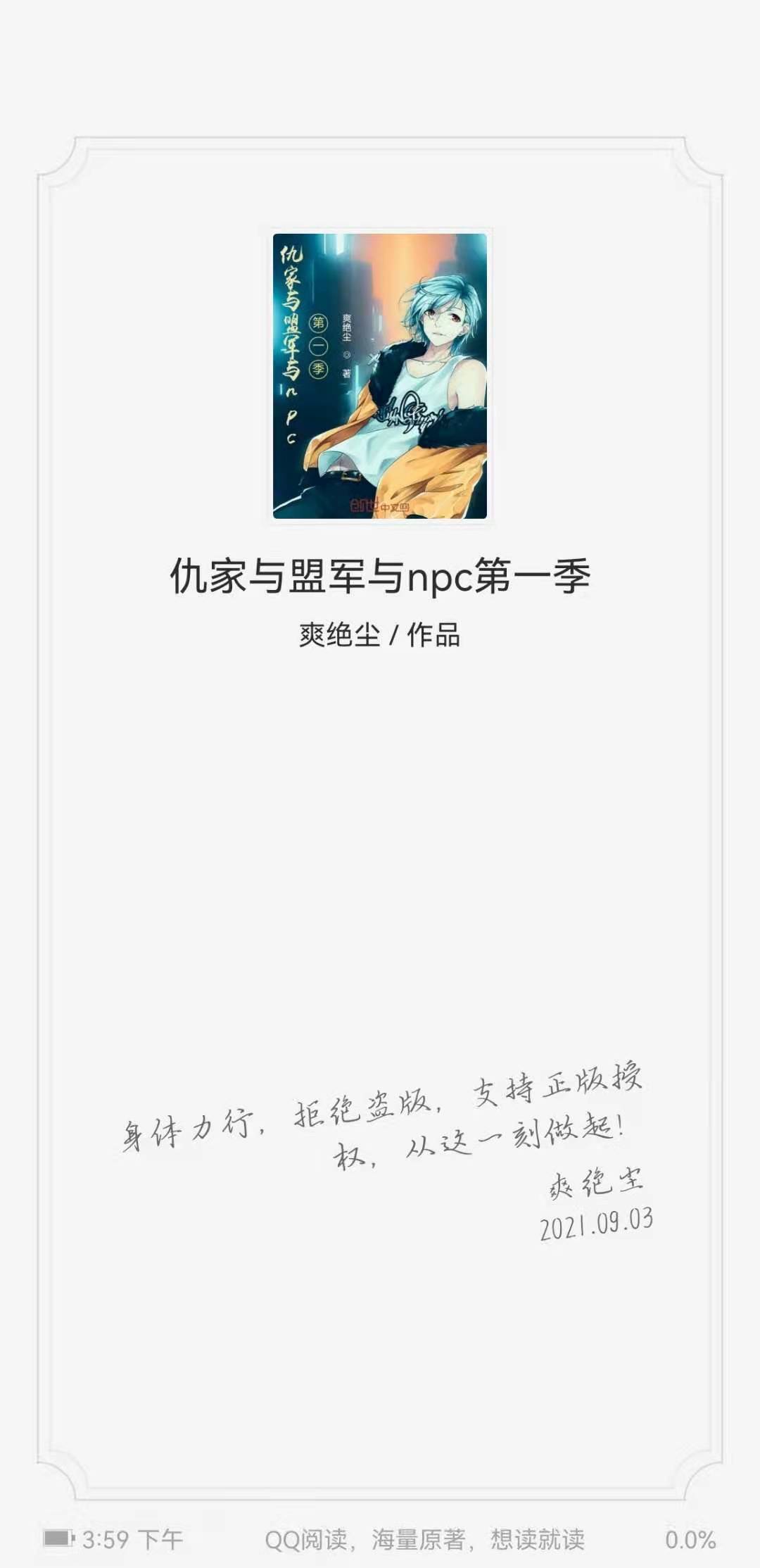Tap the book cover of 仇家与盟军与npc
The width and height of the screenshot is (760, 1568).
(x=380, y=376)
